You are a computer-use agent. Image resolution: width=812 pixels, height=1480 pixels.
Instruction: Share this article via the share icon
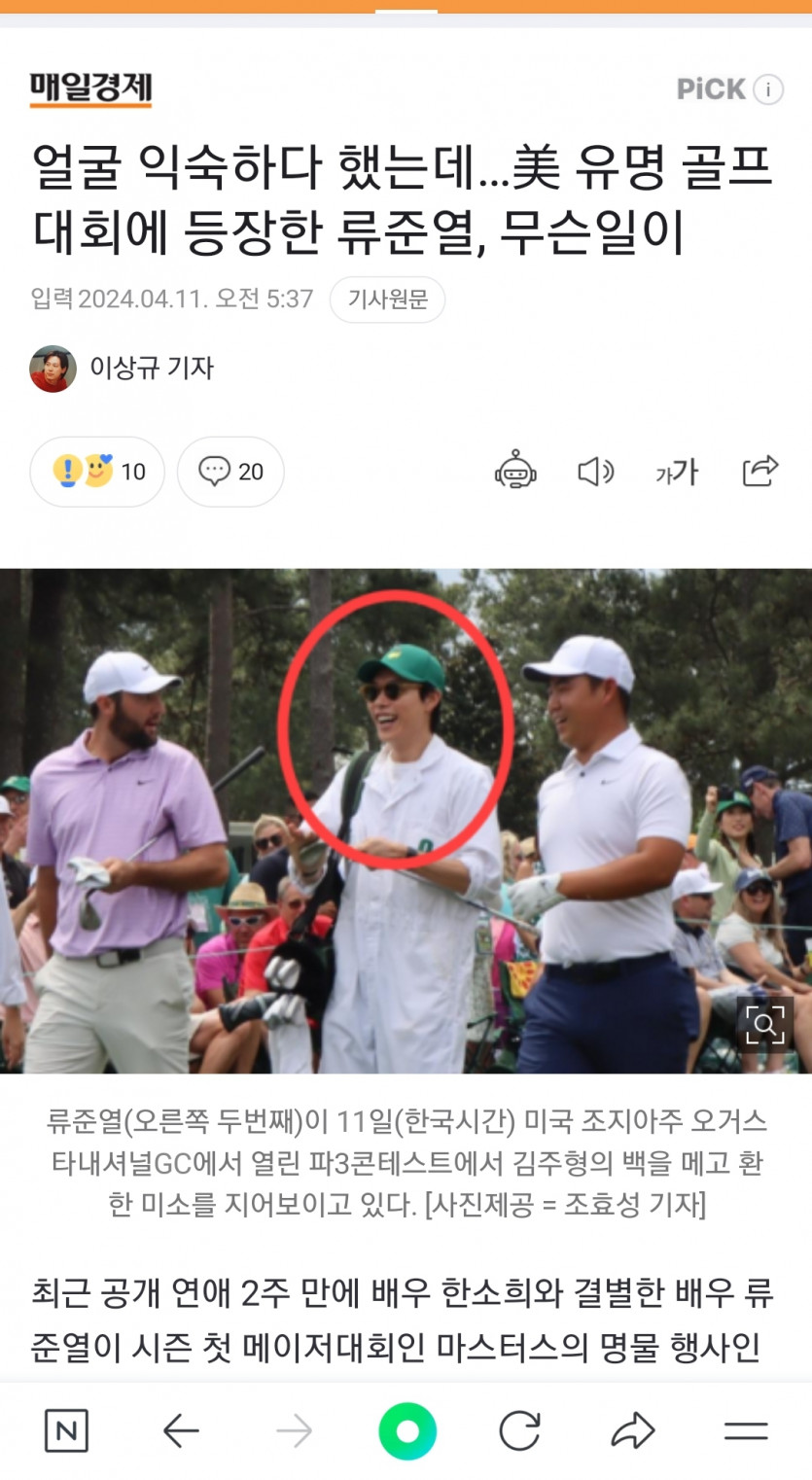tap(759, 472)
